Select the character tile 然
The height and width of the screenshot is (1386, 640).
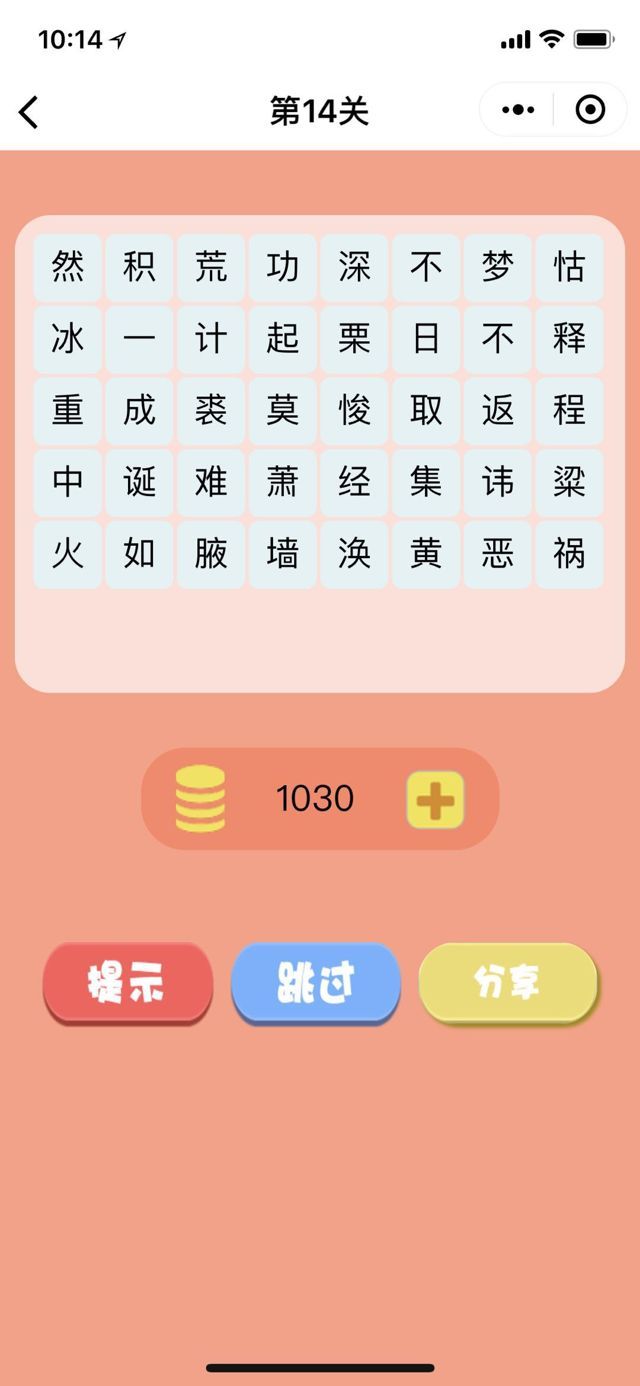(x=68, y=267)
